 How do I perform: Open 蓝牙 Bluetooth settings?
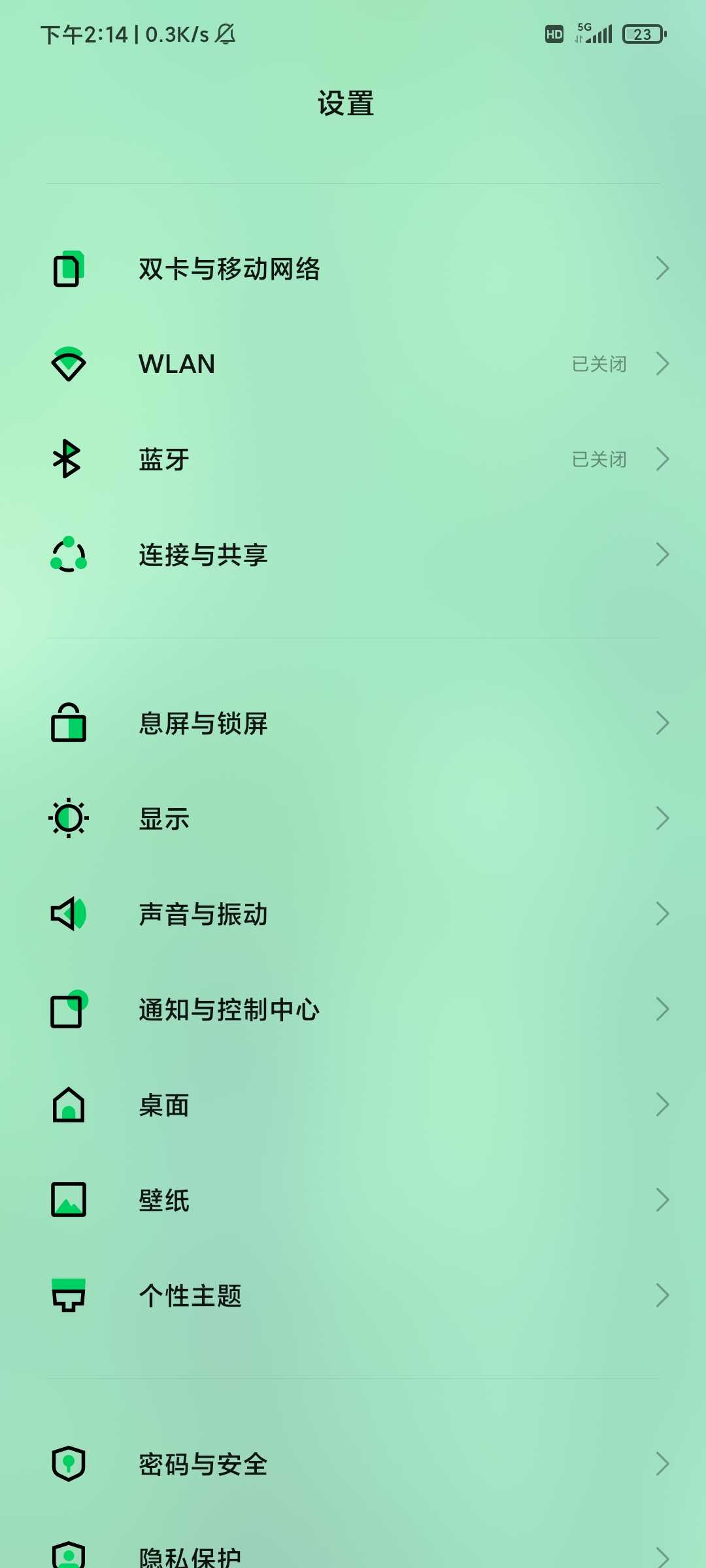353,459
